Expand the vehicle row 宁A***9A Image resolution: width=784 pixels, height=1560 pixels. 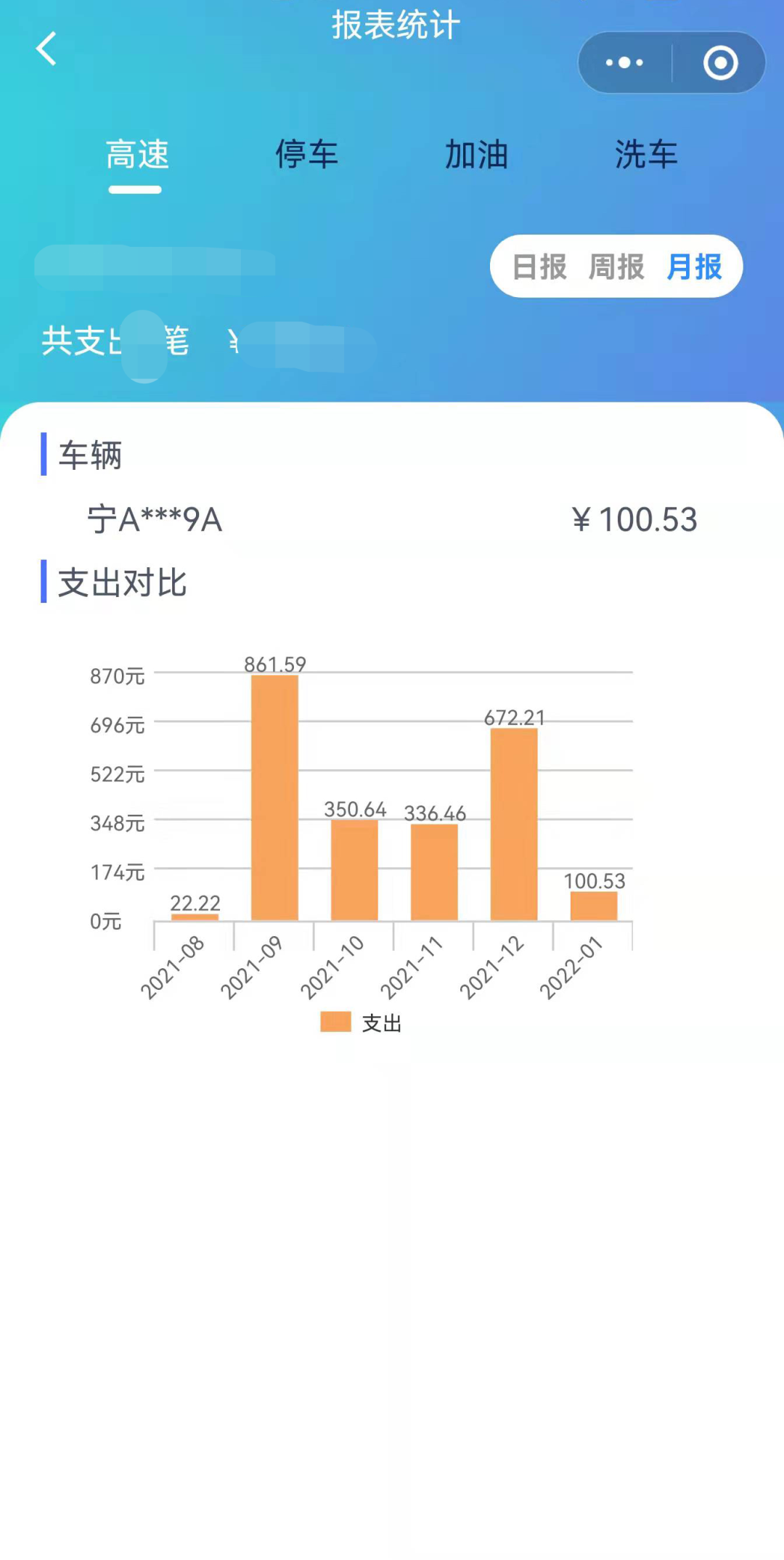[x=153, y=519]
